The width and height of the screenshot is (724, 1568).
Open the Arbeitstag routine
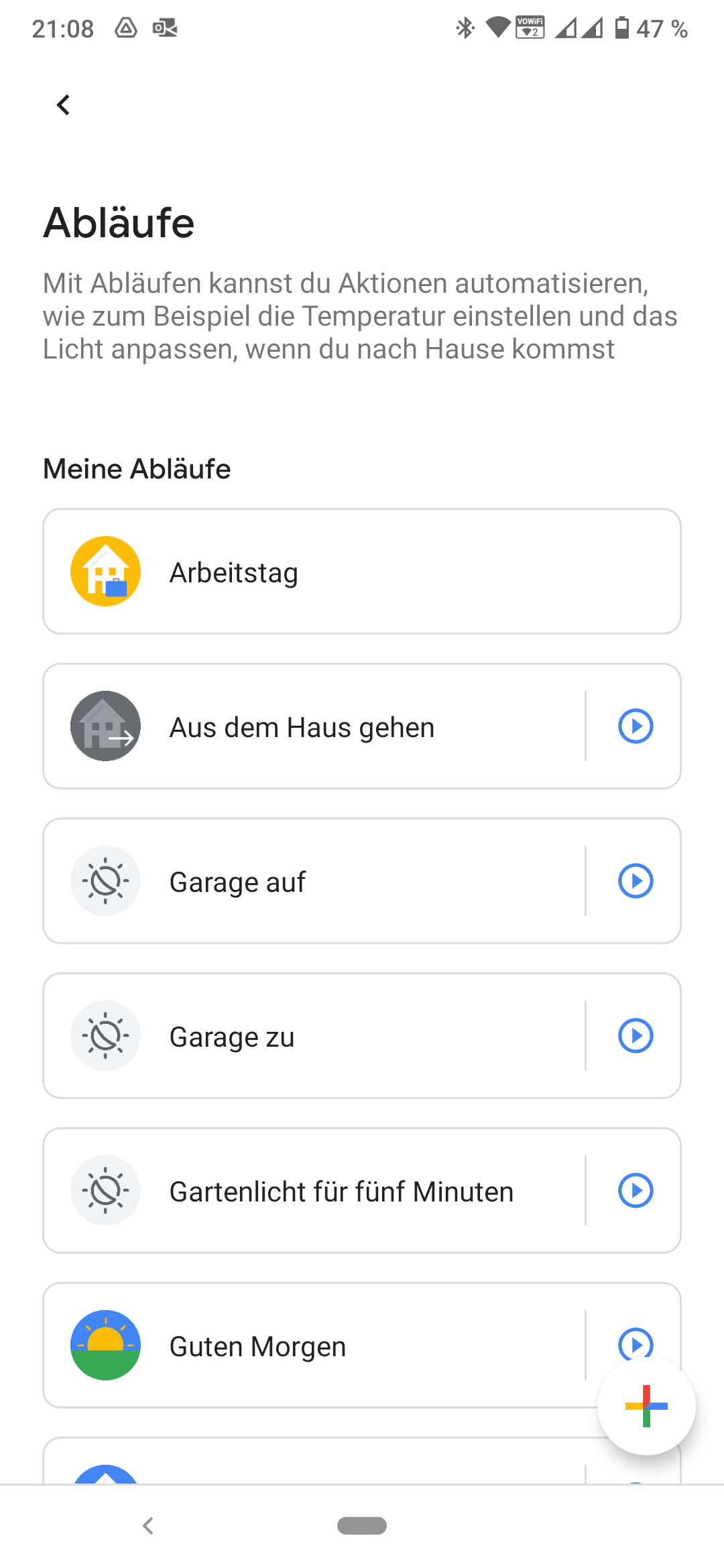pyautogui.click(x=362, y=572)
